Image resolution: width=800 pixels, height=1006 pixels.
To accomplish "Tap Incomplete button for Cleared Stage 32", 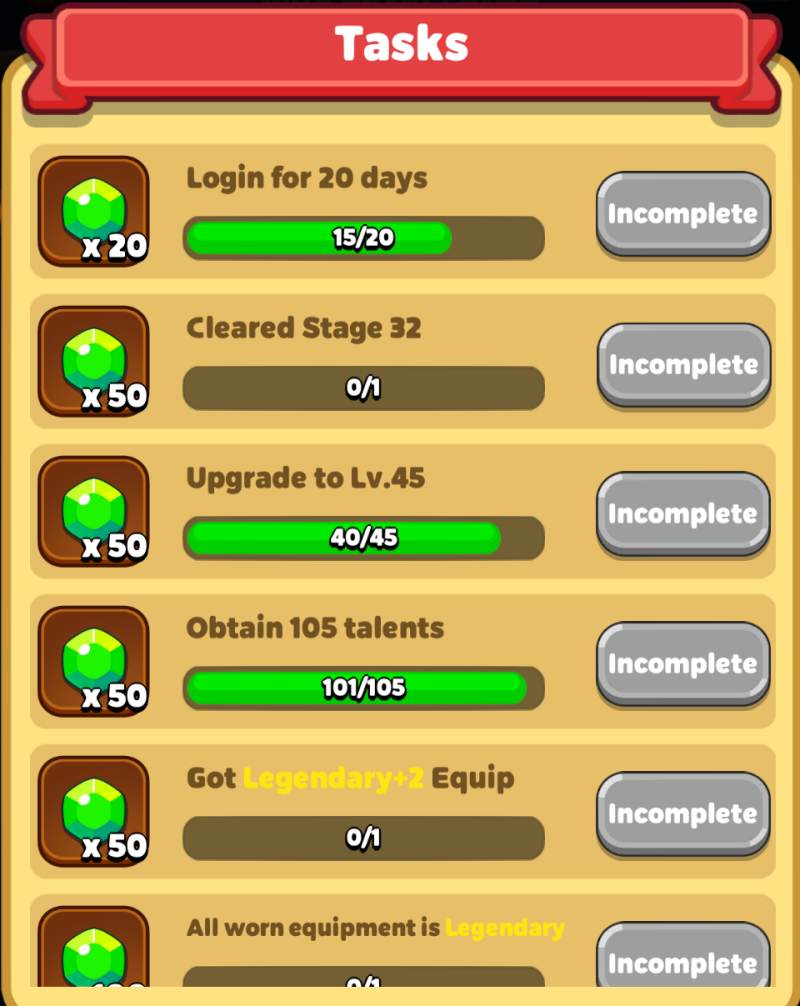I will click(683, 363).
